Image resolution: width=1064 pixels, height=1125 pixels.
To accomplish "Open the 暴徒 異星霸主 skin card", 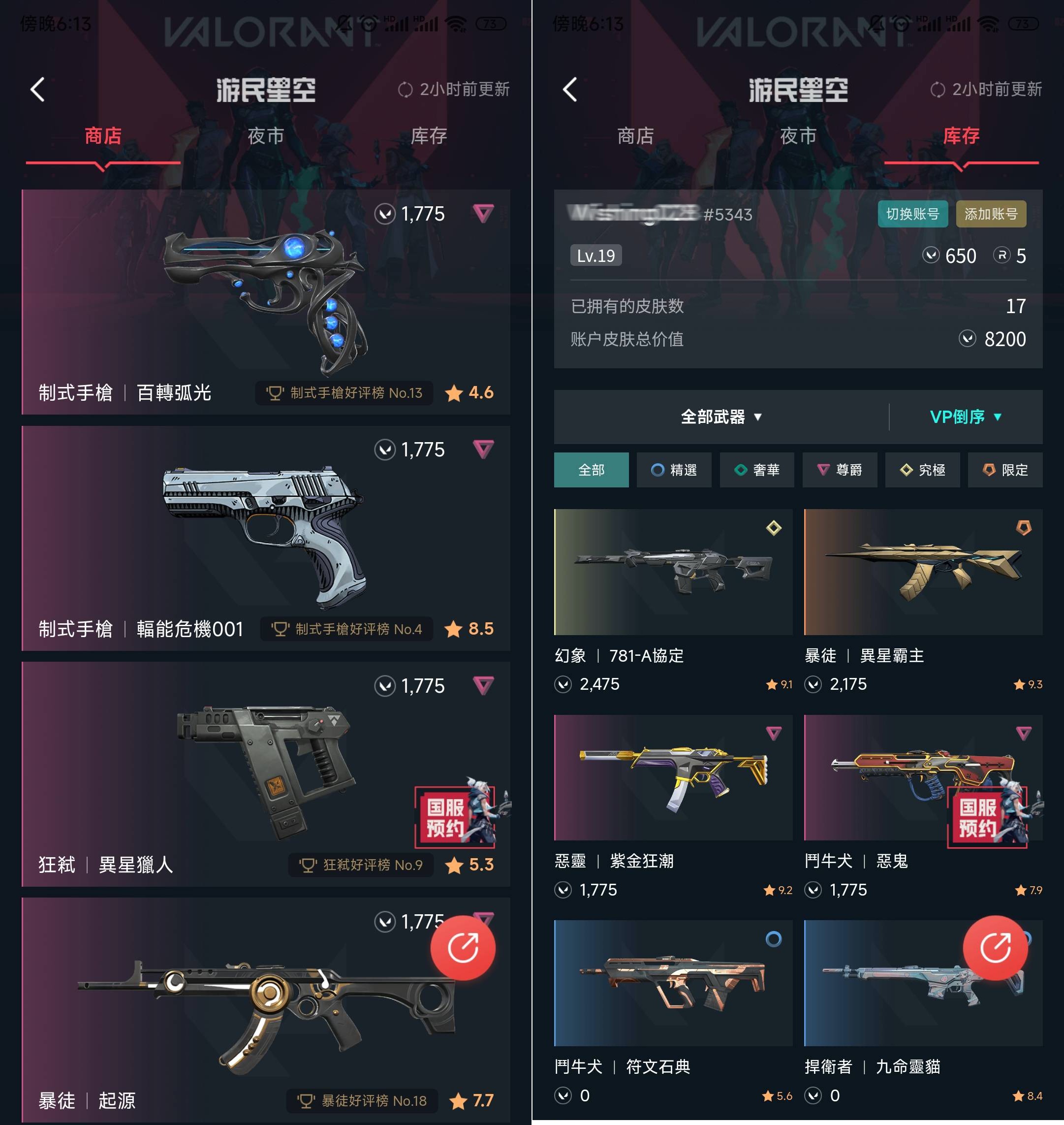I will tap(923, 572).
